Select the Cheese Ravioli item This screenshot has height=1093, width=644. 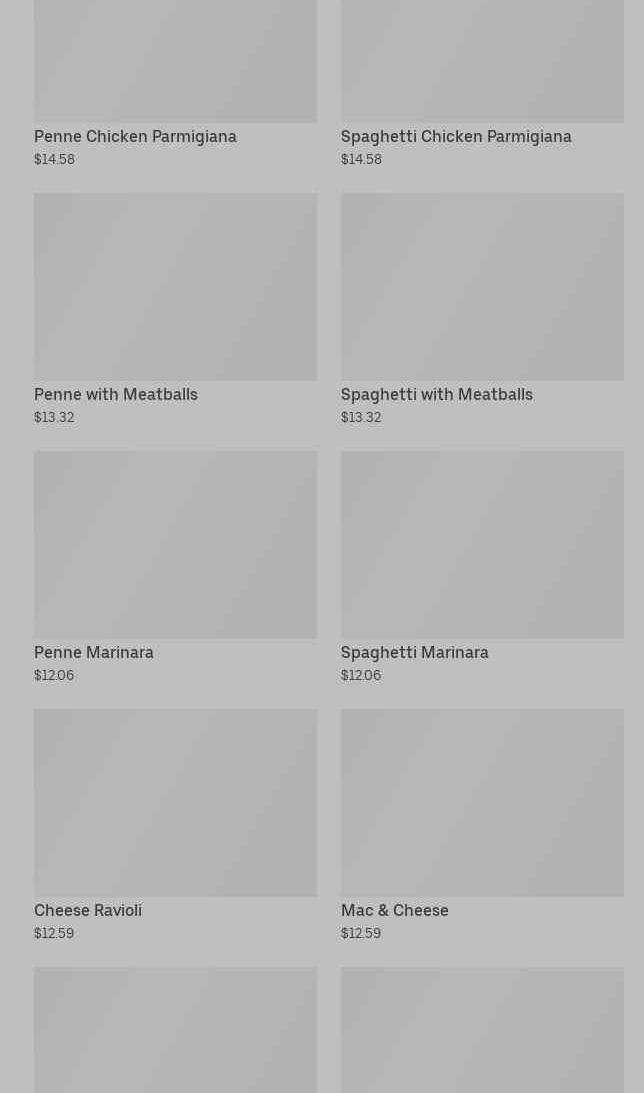[x=175, y=825]
